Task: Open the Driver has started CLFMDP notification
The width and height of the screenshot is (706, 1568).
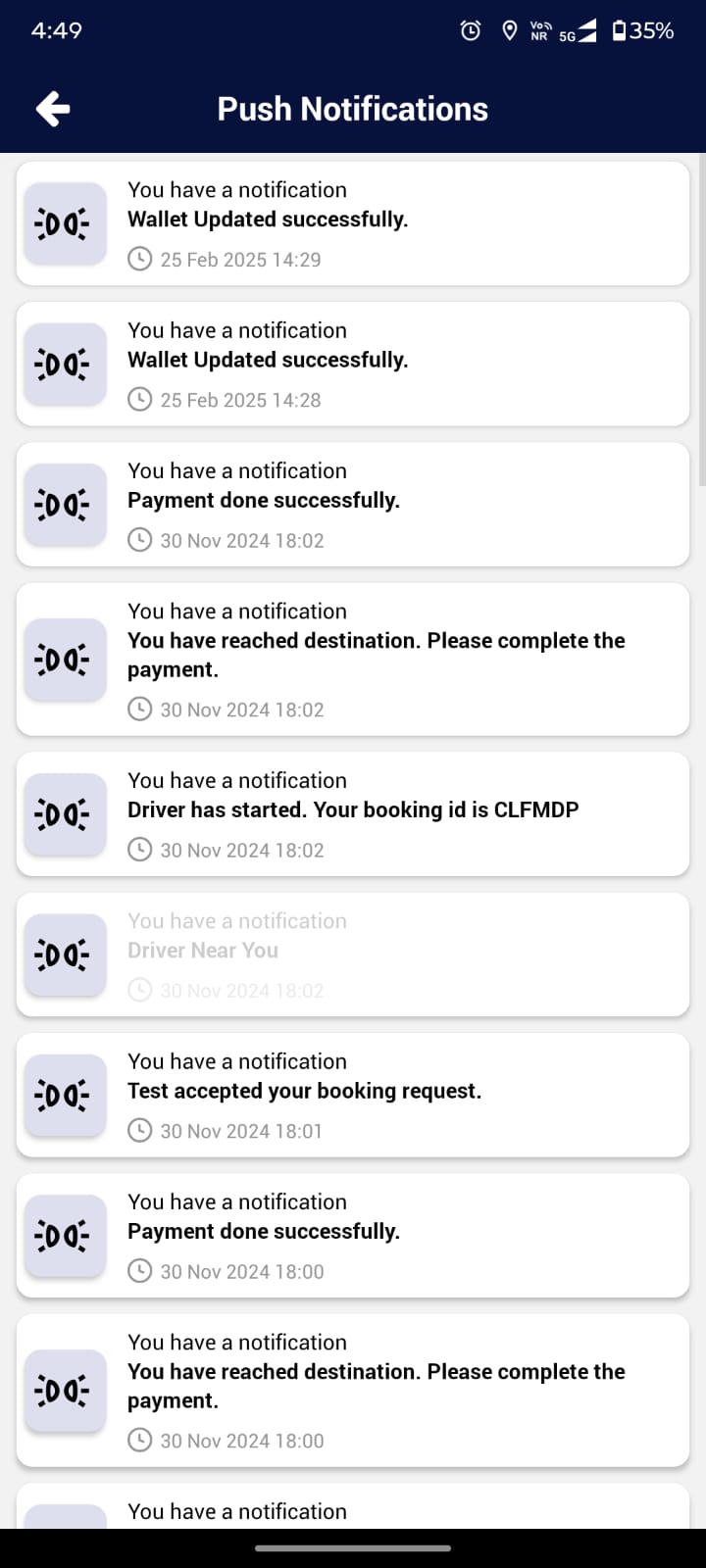Action: pyautogui.click(x=353, y=813)
